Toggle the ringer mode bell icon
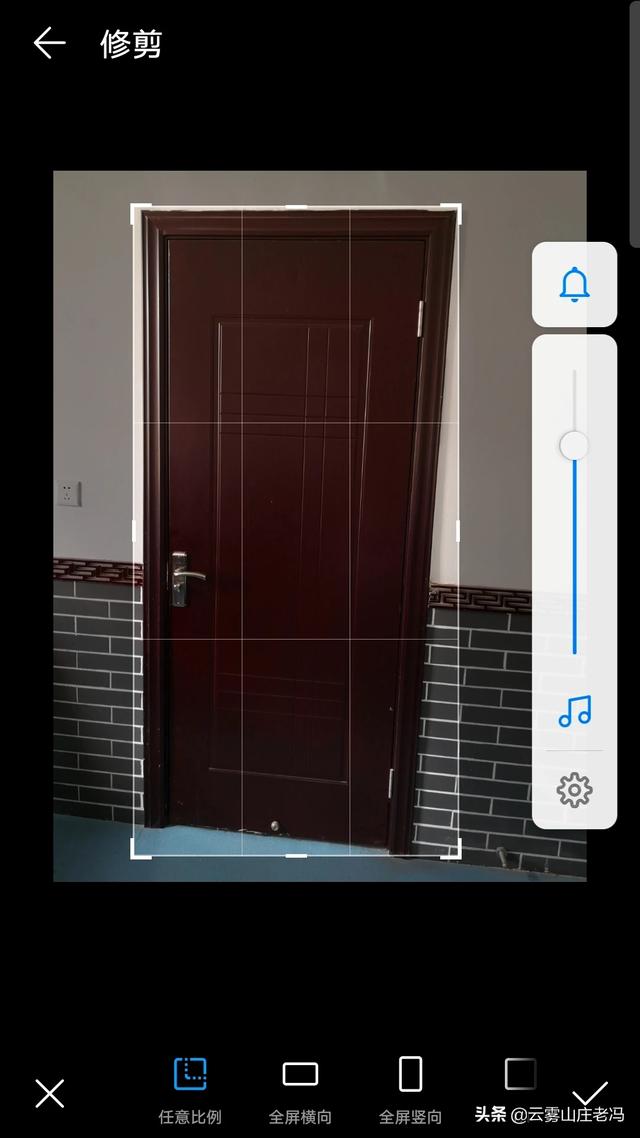 click(574, 285)
